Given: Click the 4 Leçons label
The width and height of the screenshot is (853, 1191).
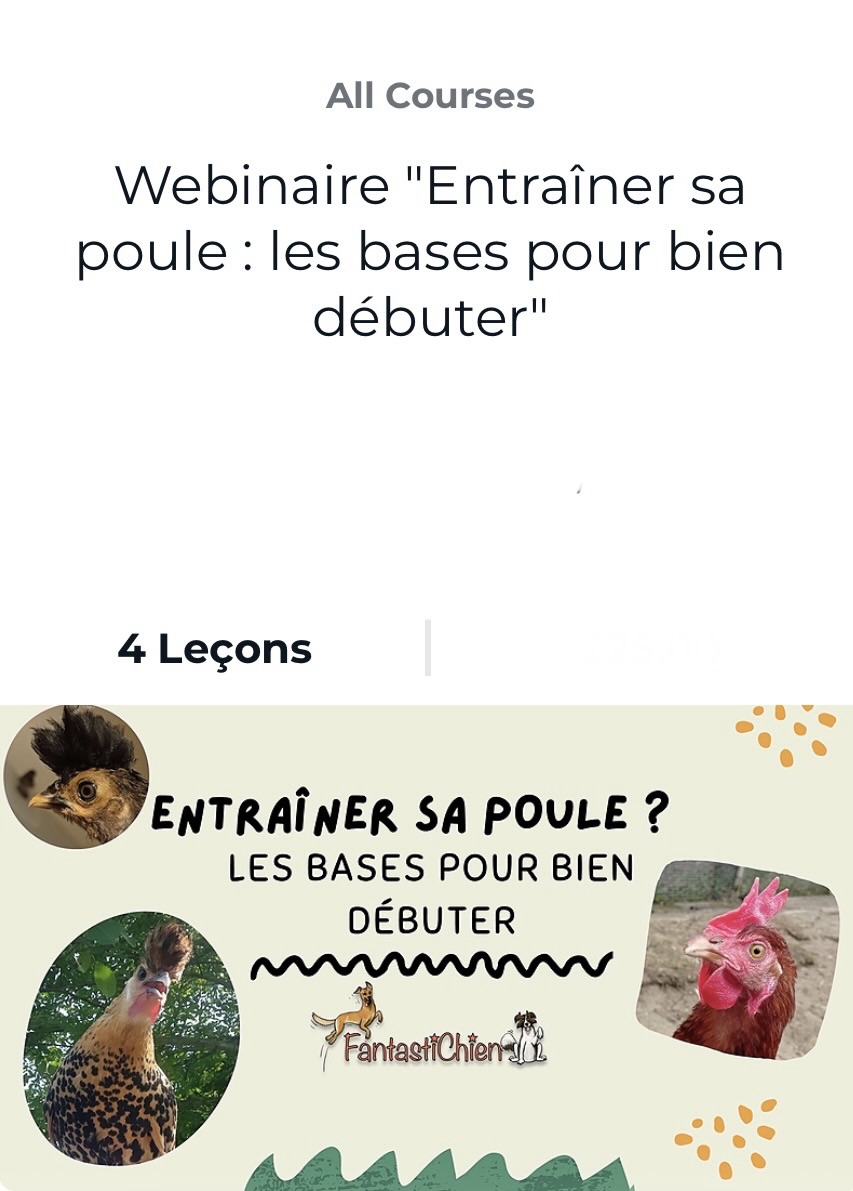Looking at the screenshot, I should coord(213,648).
